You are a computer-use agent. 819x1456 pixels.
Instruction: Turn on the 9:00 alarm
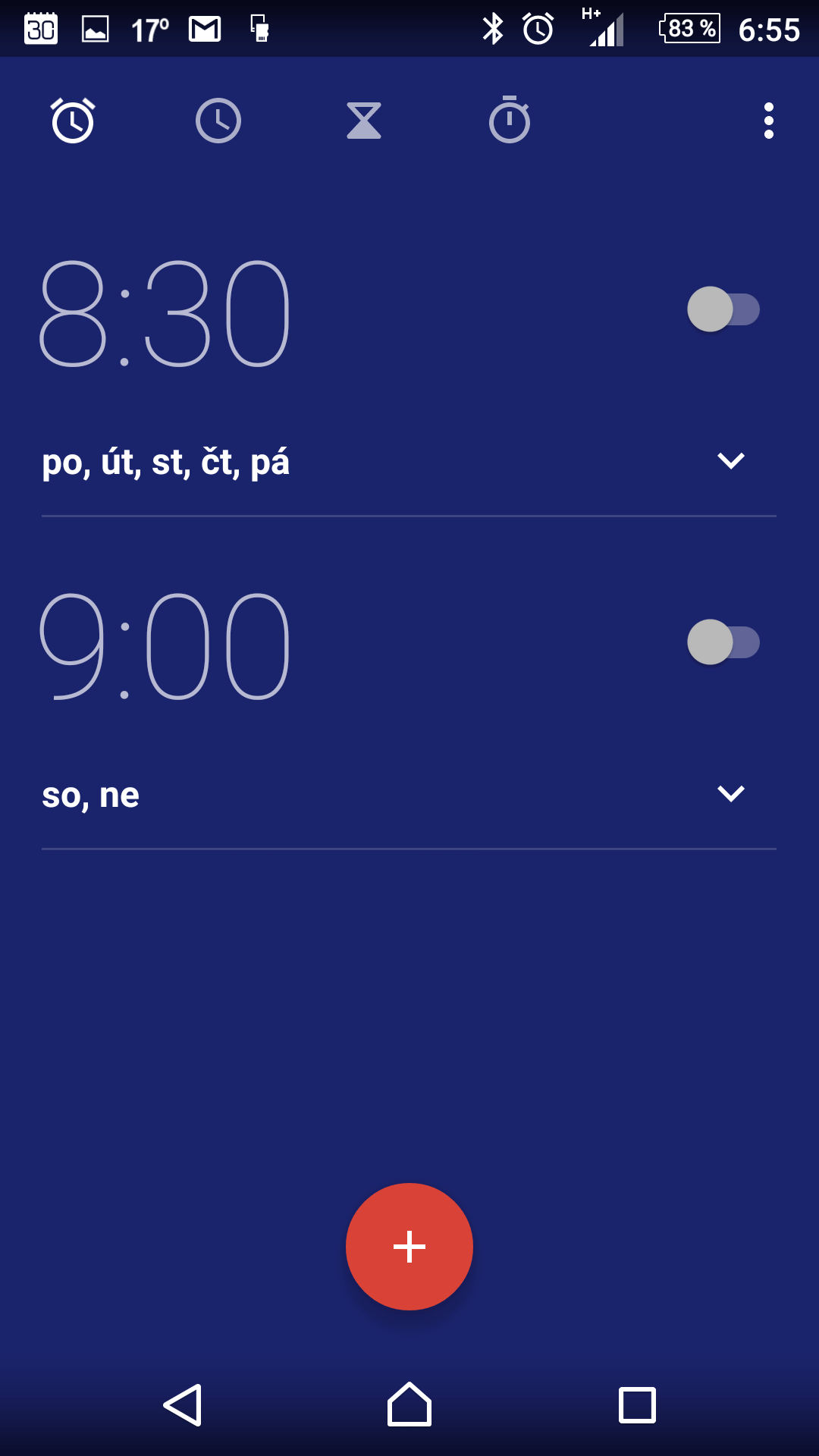(723, 642)
